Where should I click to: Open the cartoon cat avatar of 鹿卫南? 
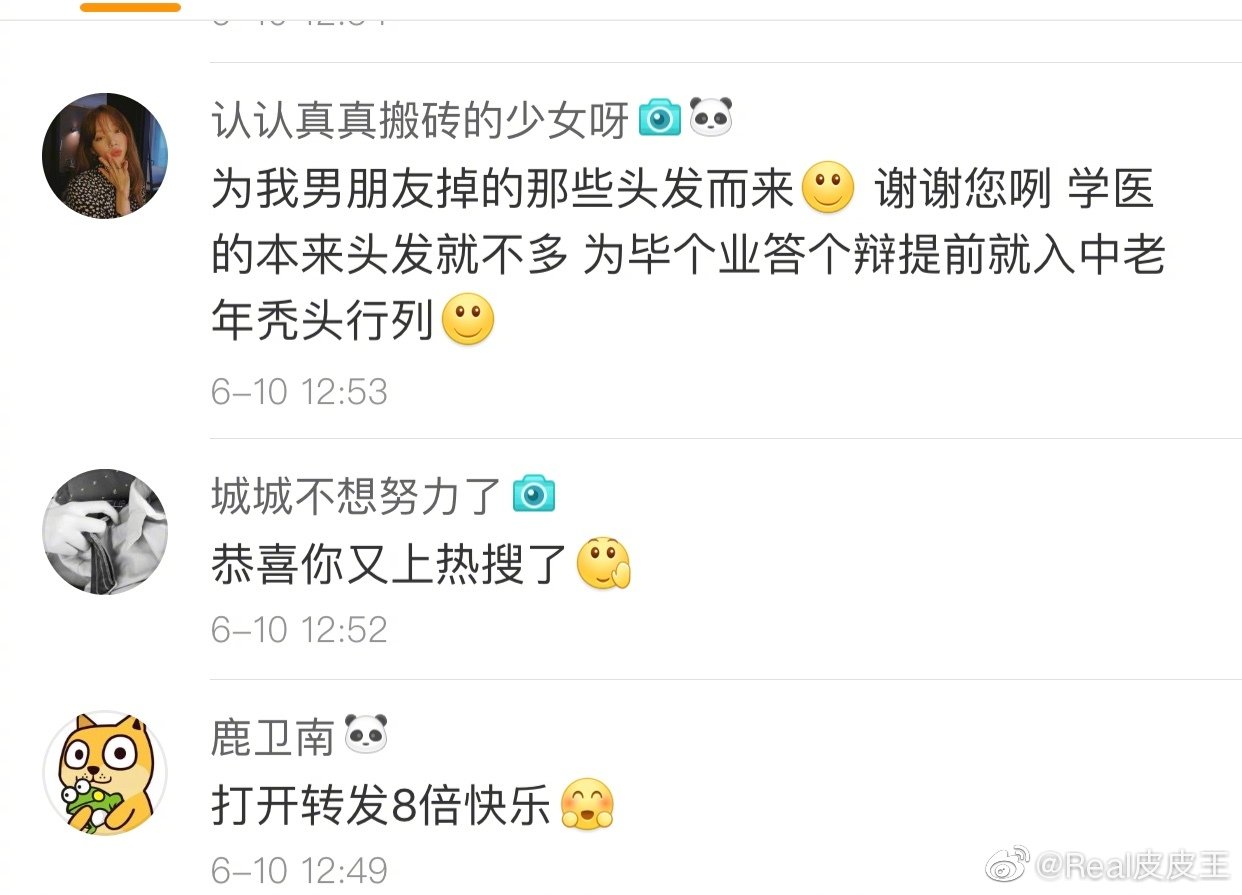pos(105,772)
